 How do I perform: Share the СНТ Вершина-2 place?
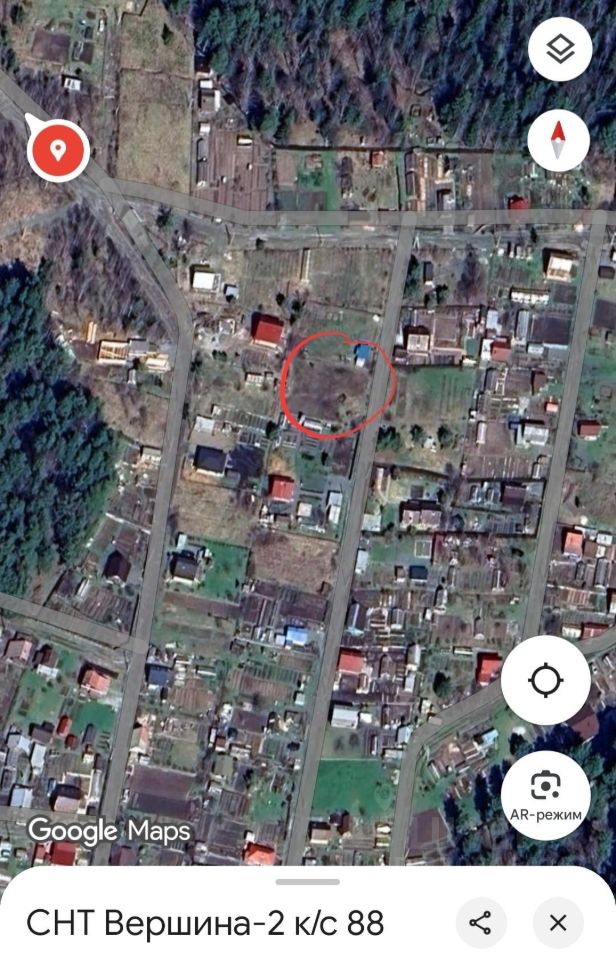point(481,923)
